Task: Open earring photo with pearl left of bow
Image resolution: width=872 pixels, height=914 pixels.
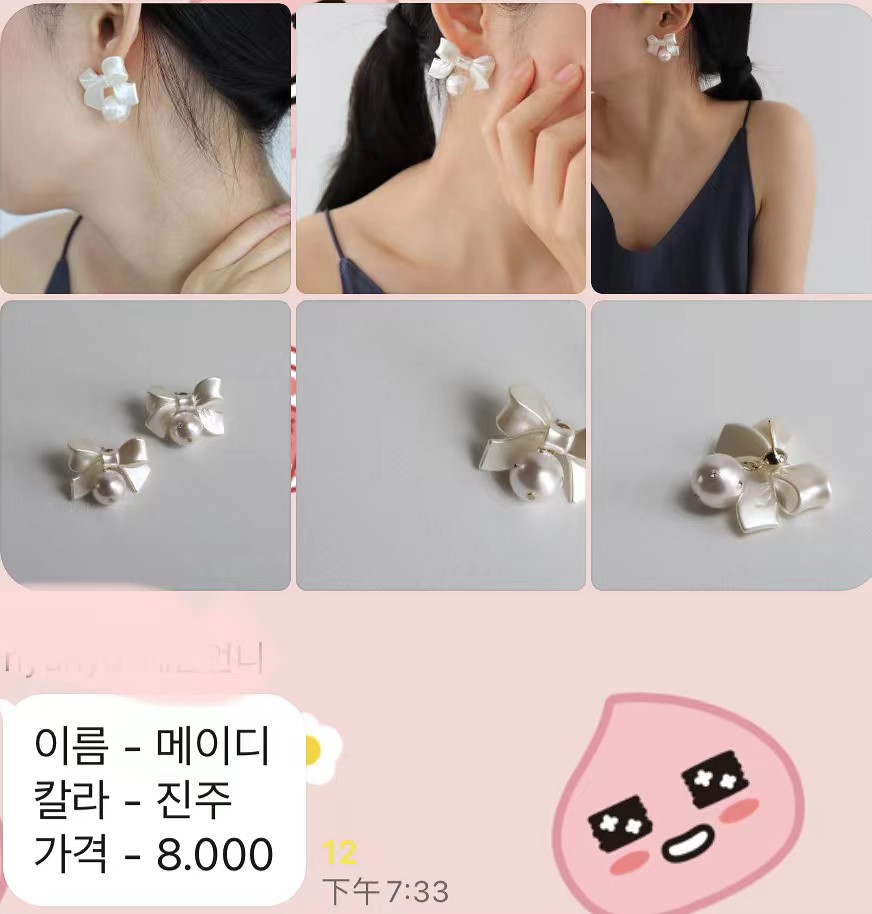Action: pos(731,445)
